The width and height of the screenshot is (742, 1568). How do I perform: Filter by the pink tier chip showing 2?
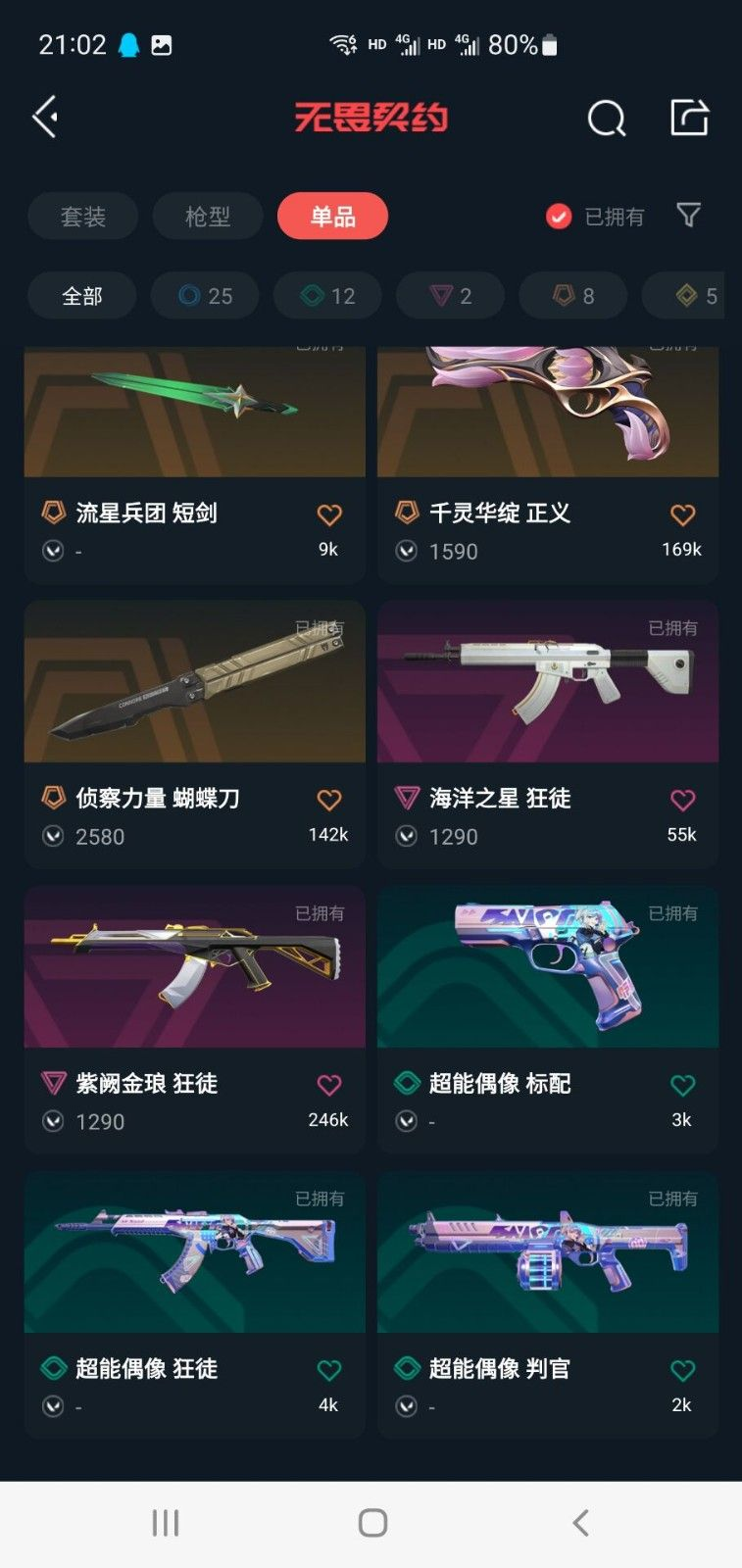click(450, 296)
